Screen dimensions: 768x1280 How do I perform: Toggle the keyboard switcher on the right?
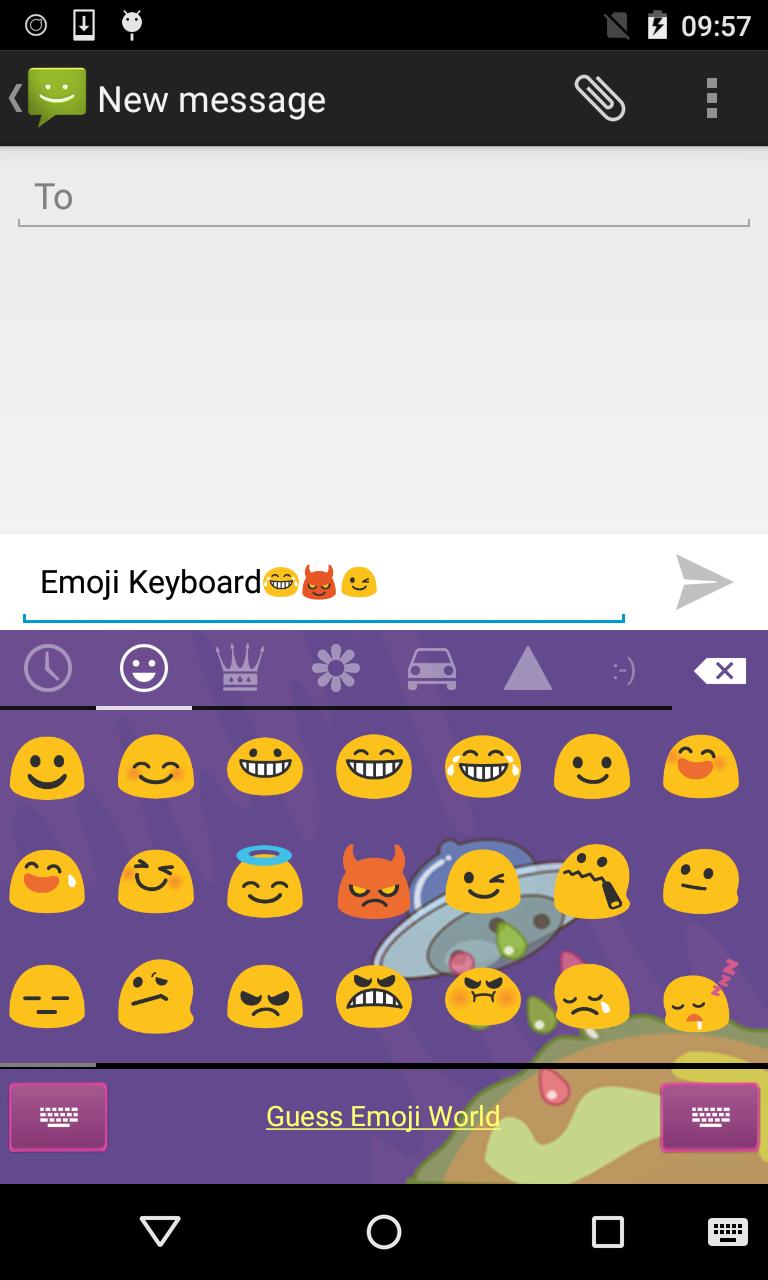coord(710,1116)
